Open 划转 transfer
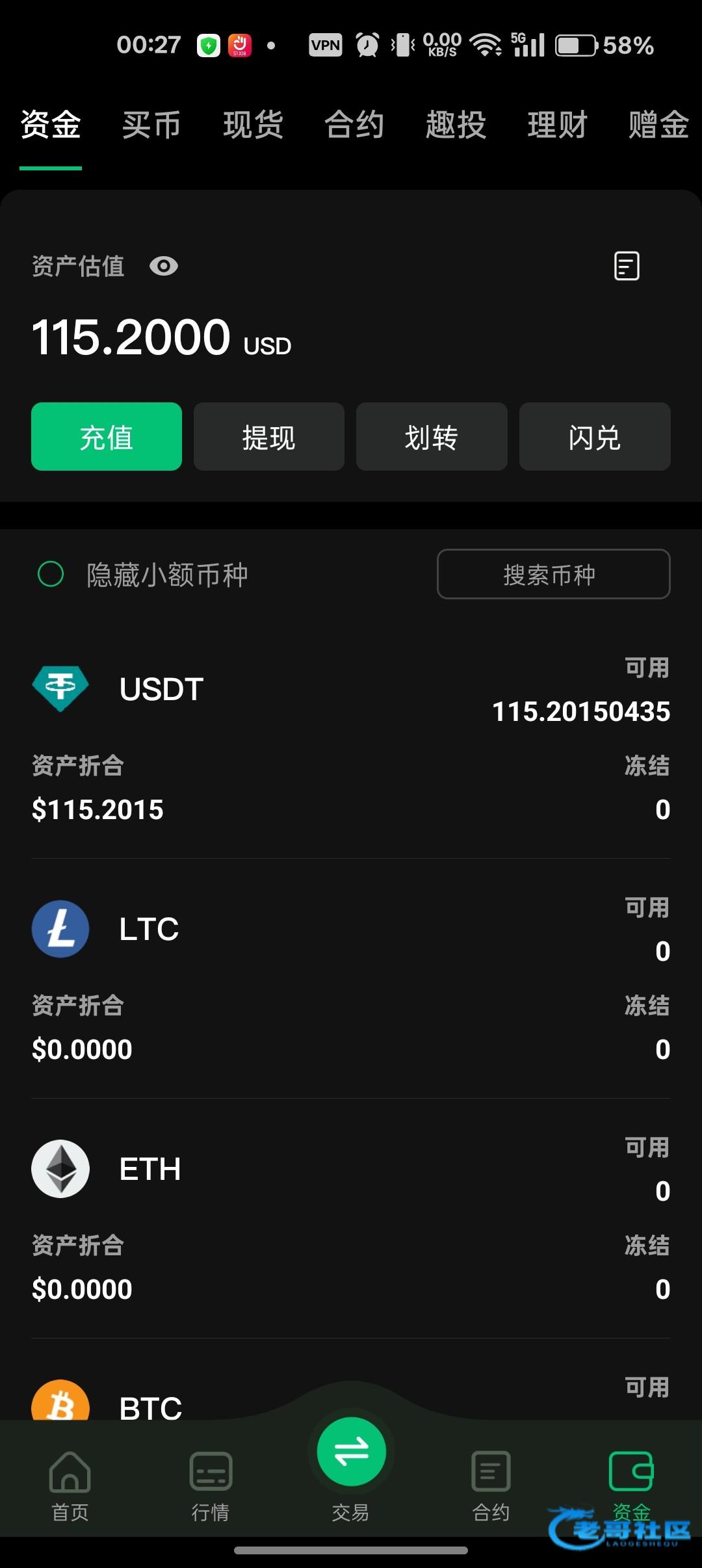Image resolution: width=702 pixels, height=1568 pixels. coord(432,437)
